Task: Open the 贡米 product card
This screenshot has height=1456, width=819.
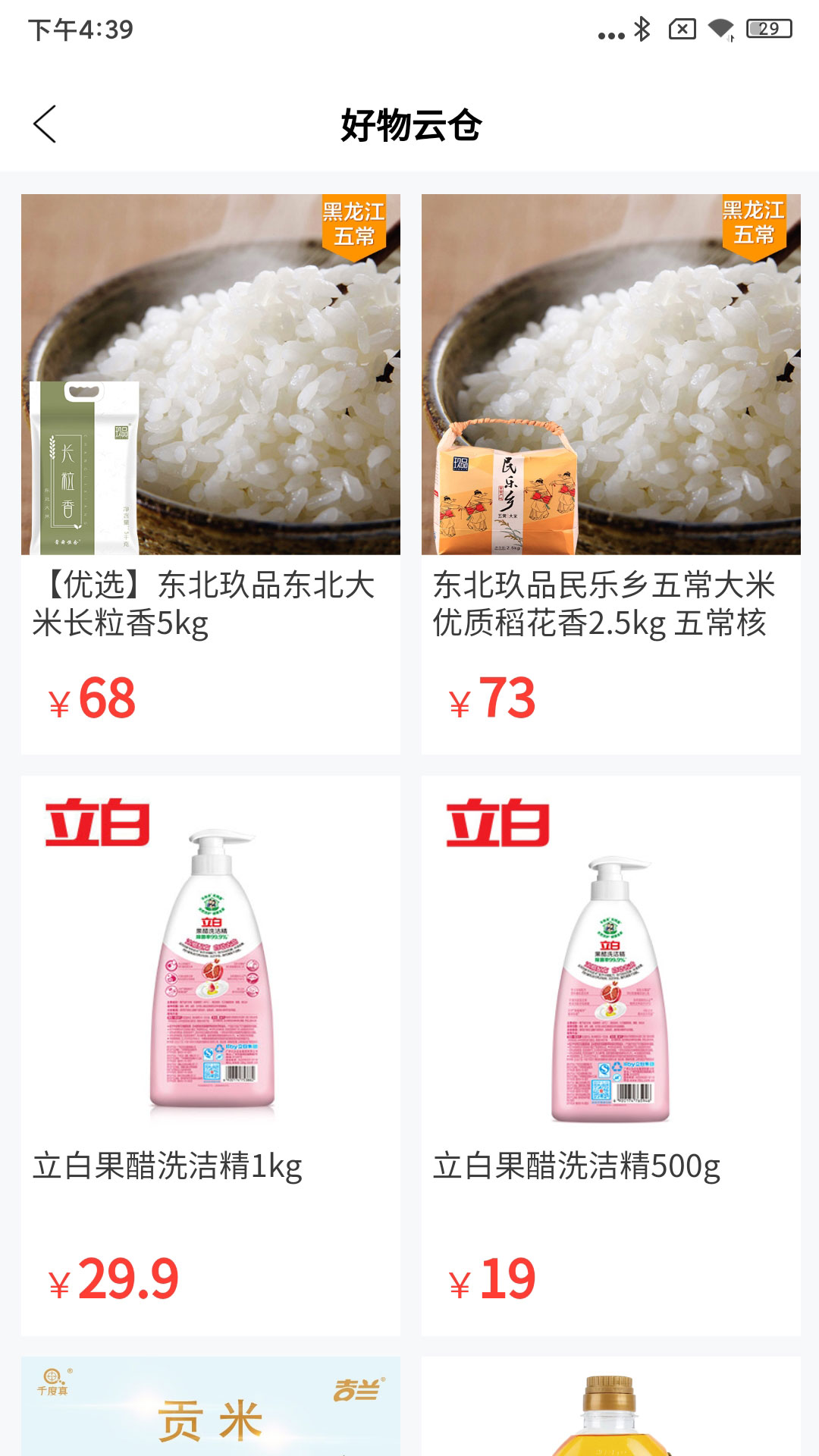Action: click(211, 1407)
